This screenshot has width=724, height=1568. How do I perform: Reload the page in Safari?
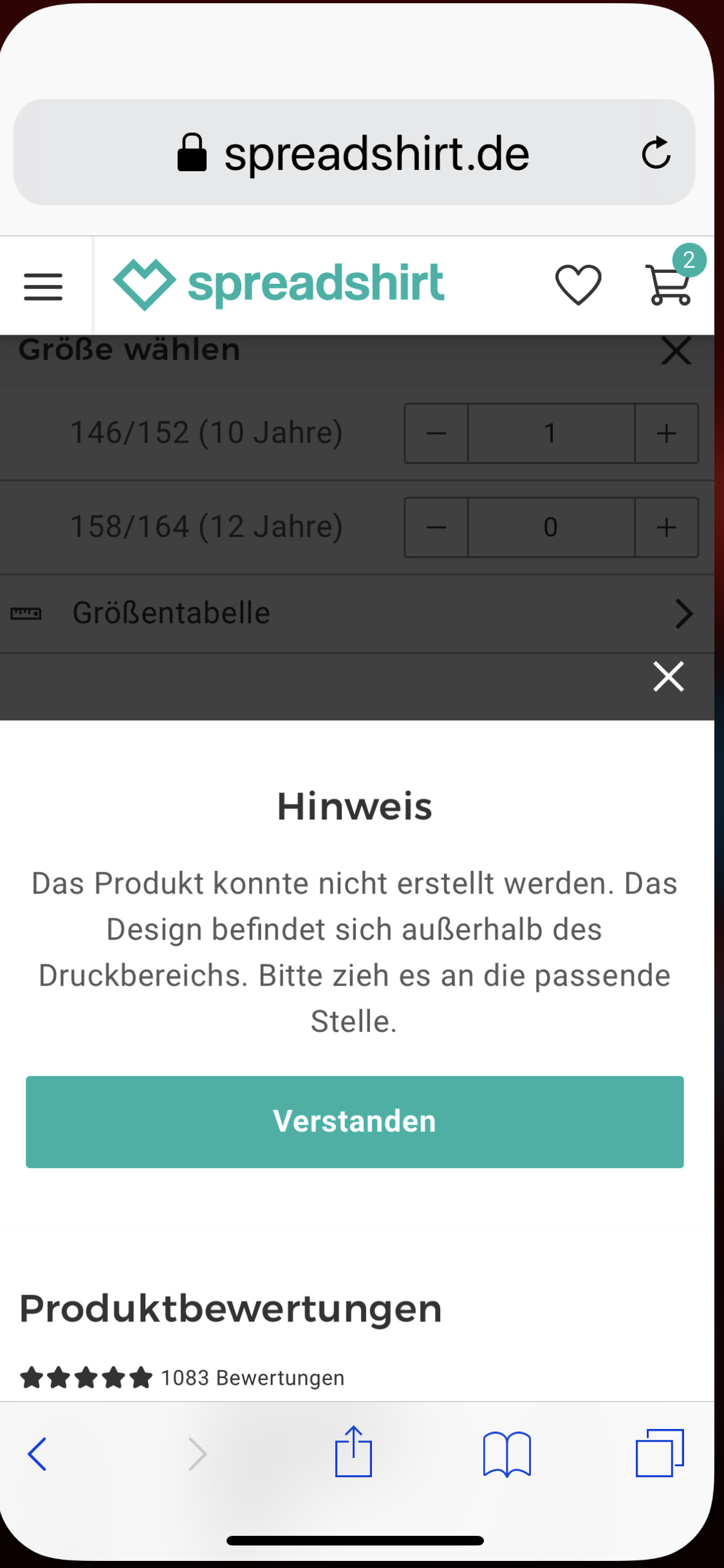[656, 153]
